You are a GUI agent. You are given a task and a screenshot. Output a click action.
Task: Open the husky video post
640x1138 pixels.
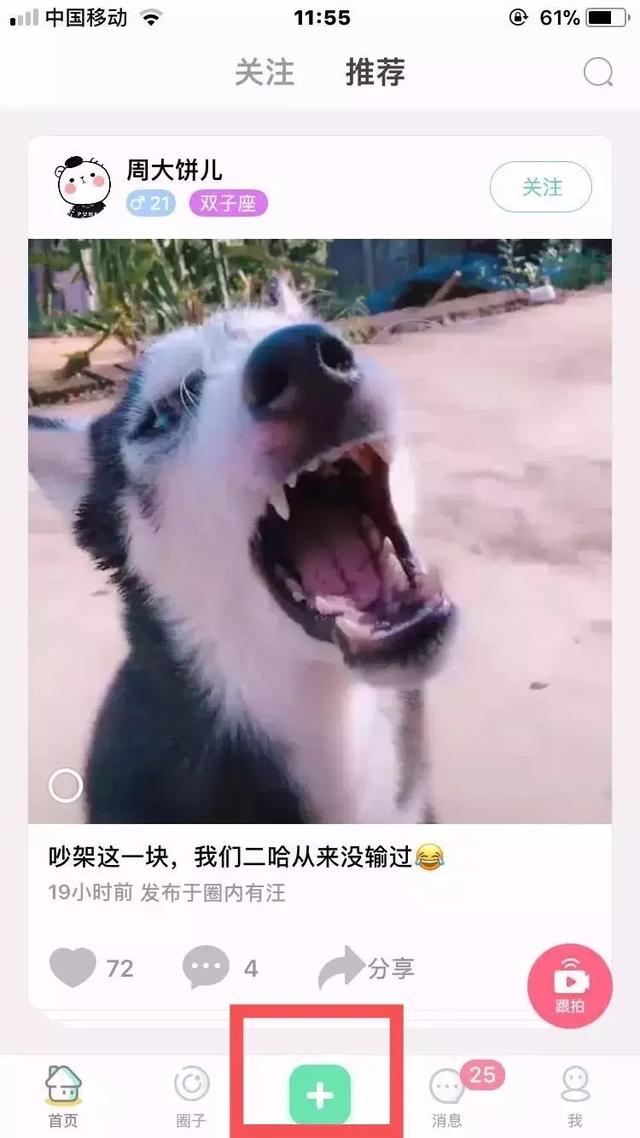(x=320, y=531)
